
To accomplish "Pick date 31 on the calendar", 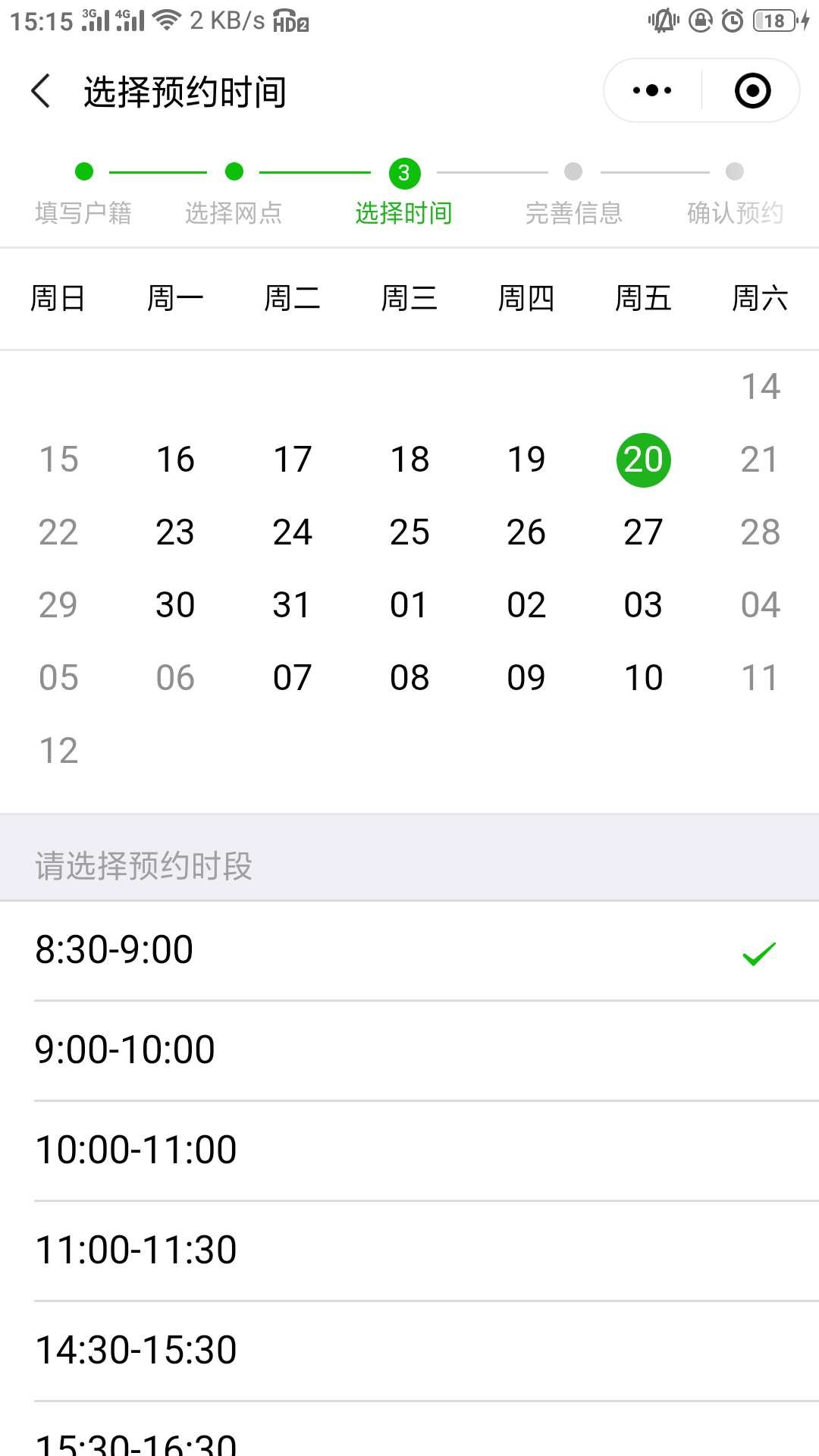I will coord(292,605).
